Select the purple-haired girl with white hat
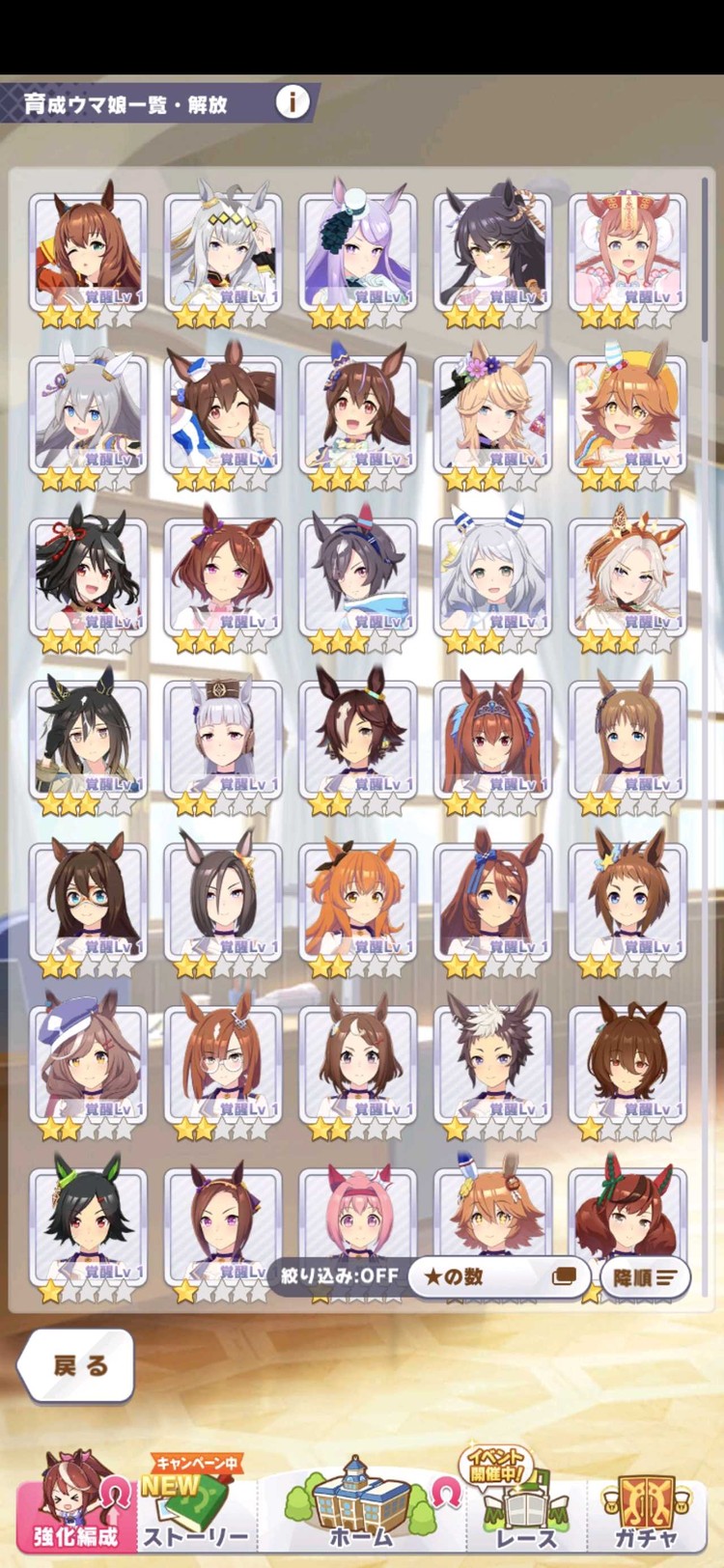This screenshot has height=1568, width=724. point(357,252)
